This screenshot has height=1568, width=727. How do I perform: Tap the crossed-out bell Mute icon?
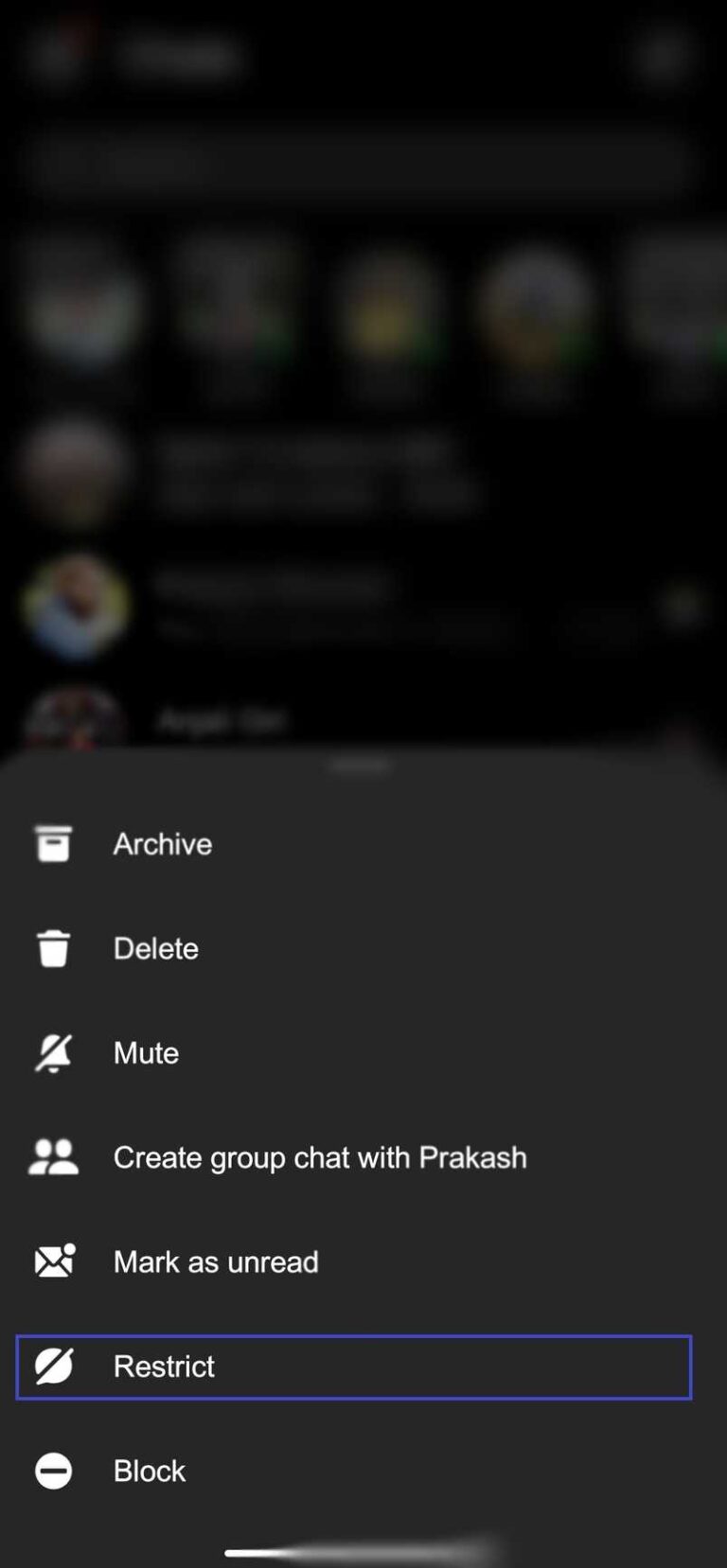pos(53,1052)
